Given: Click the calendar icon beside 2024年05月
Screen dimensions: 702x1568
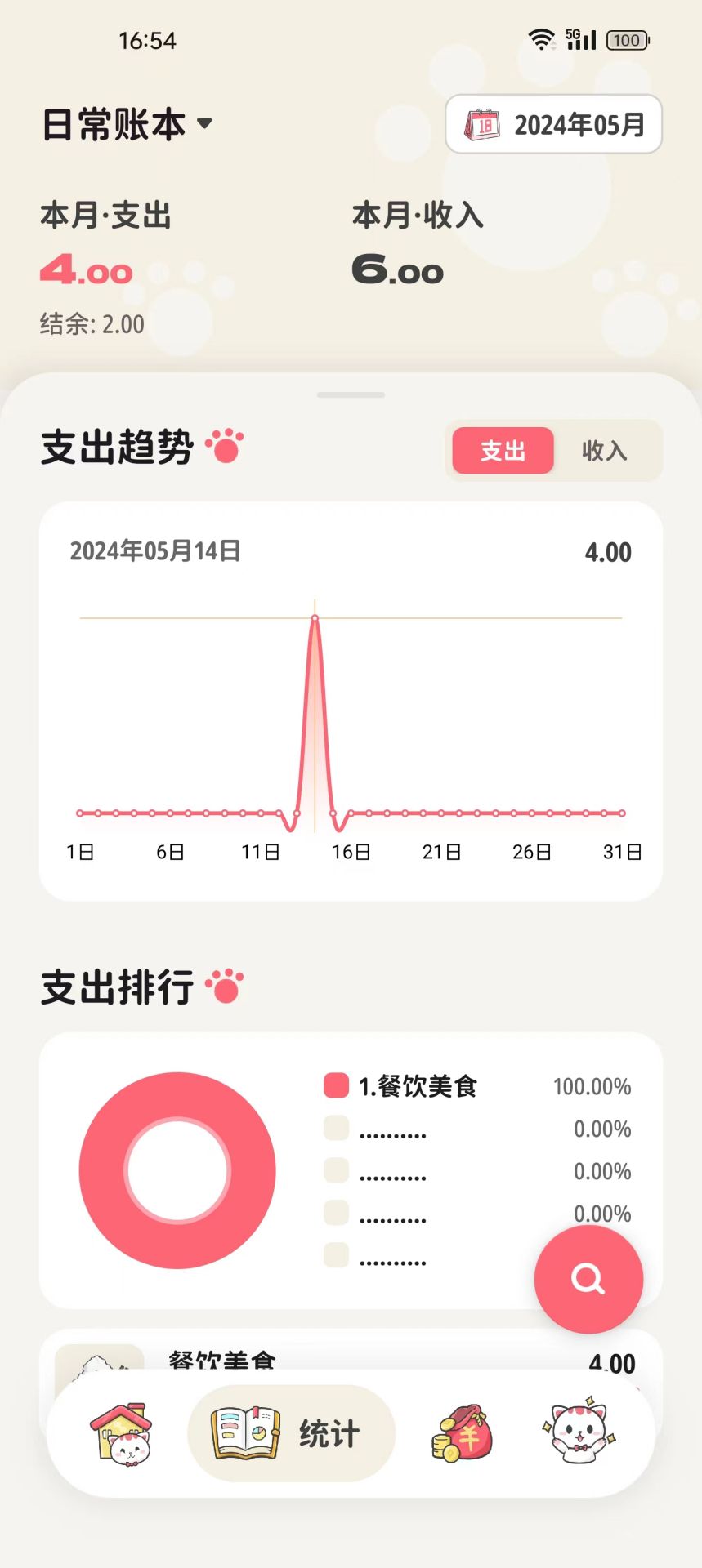Looking at the screenshot, I should (x=484, y=124).
